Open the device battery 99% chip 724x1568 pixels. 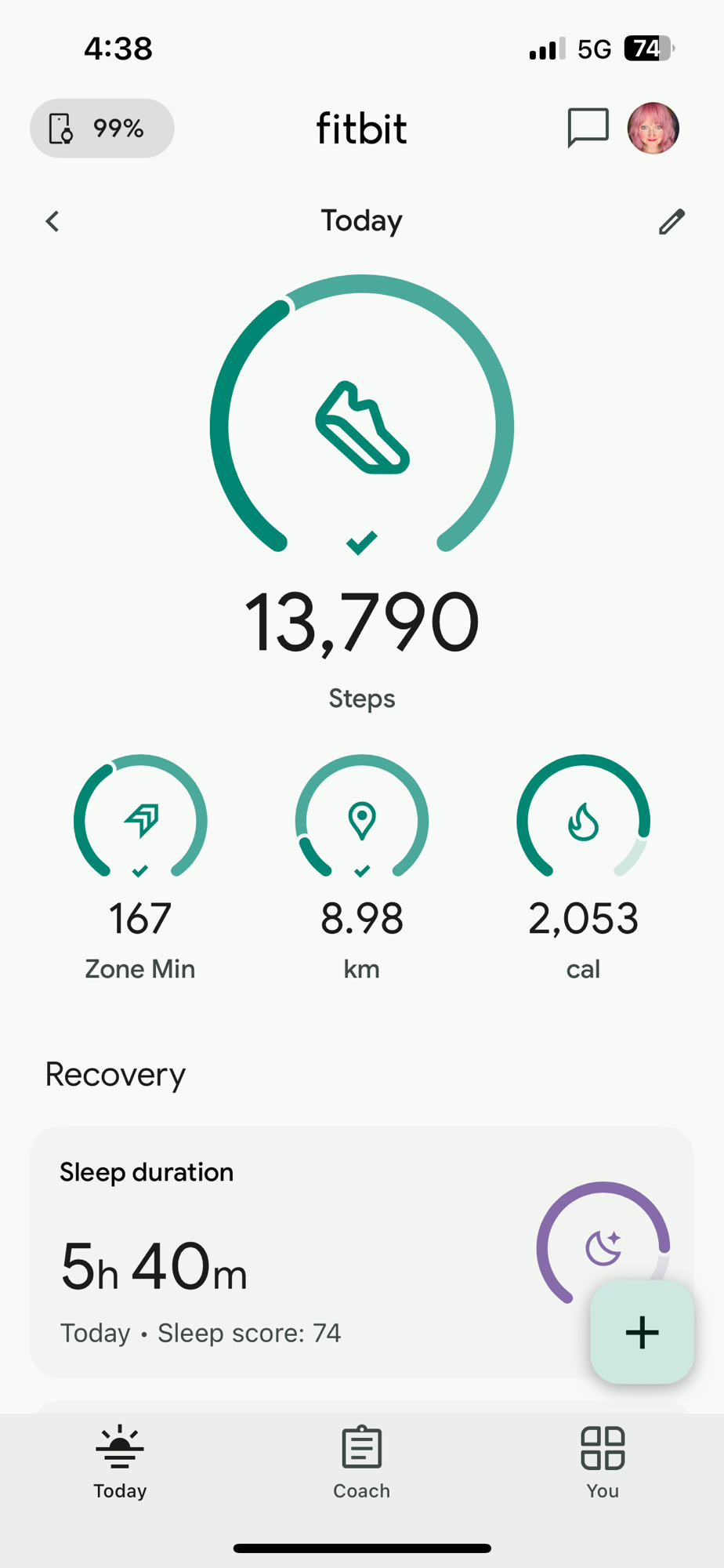coord(102,129)
